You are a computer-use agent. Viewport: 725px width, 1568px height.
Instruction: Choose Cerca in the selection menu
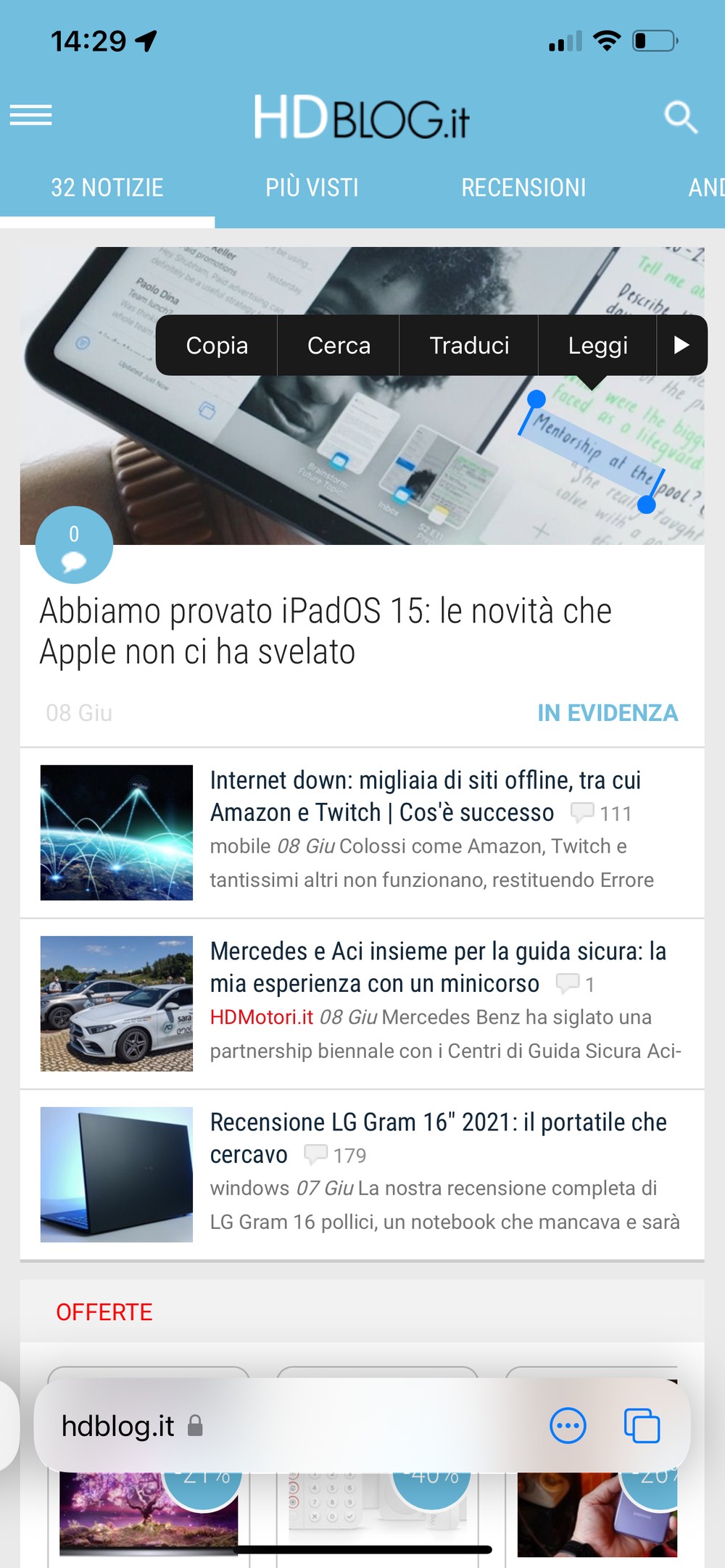click(x=339, y=345)
